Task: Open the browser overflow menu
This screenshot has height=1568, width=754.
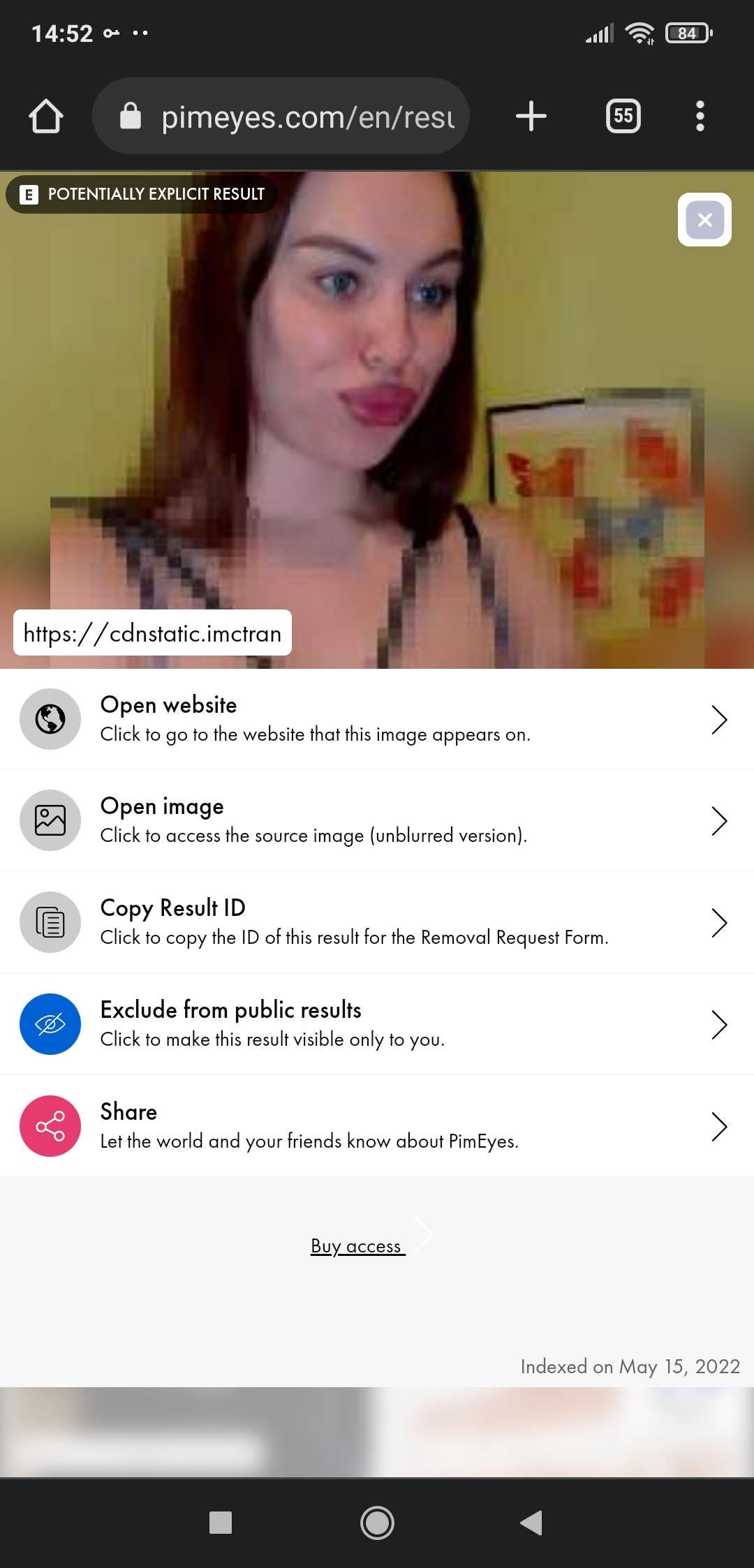Action: (700, 116)
